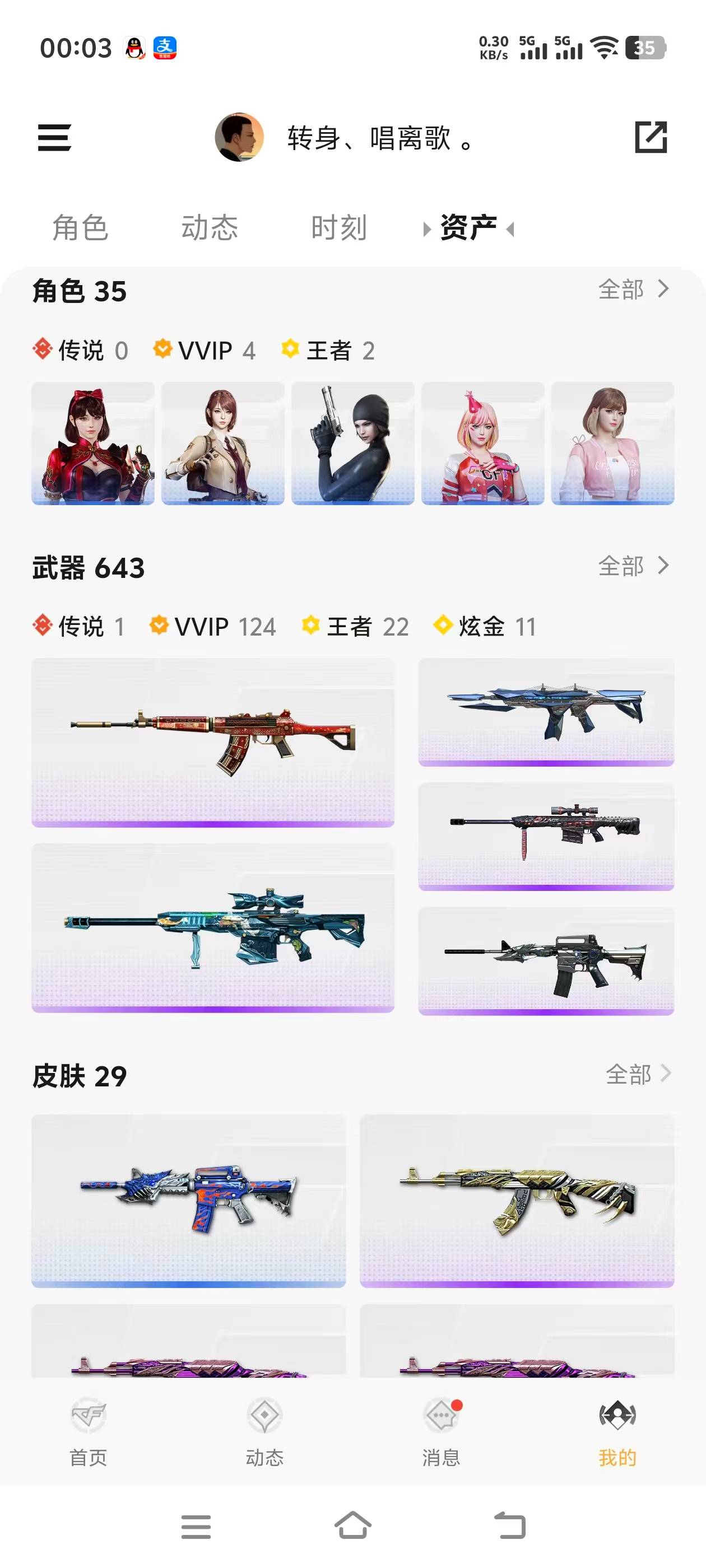
Task: Open the 全部 chevron for 皮肤 29
Action: pyautogui.click(x=666, y=1074)
